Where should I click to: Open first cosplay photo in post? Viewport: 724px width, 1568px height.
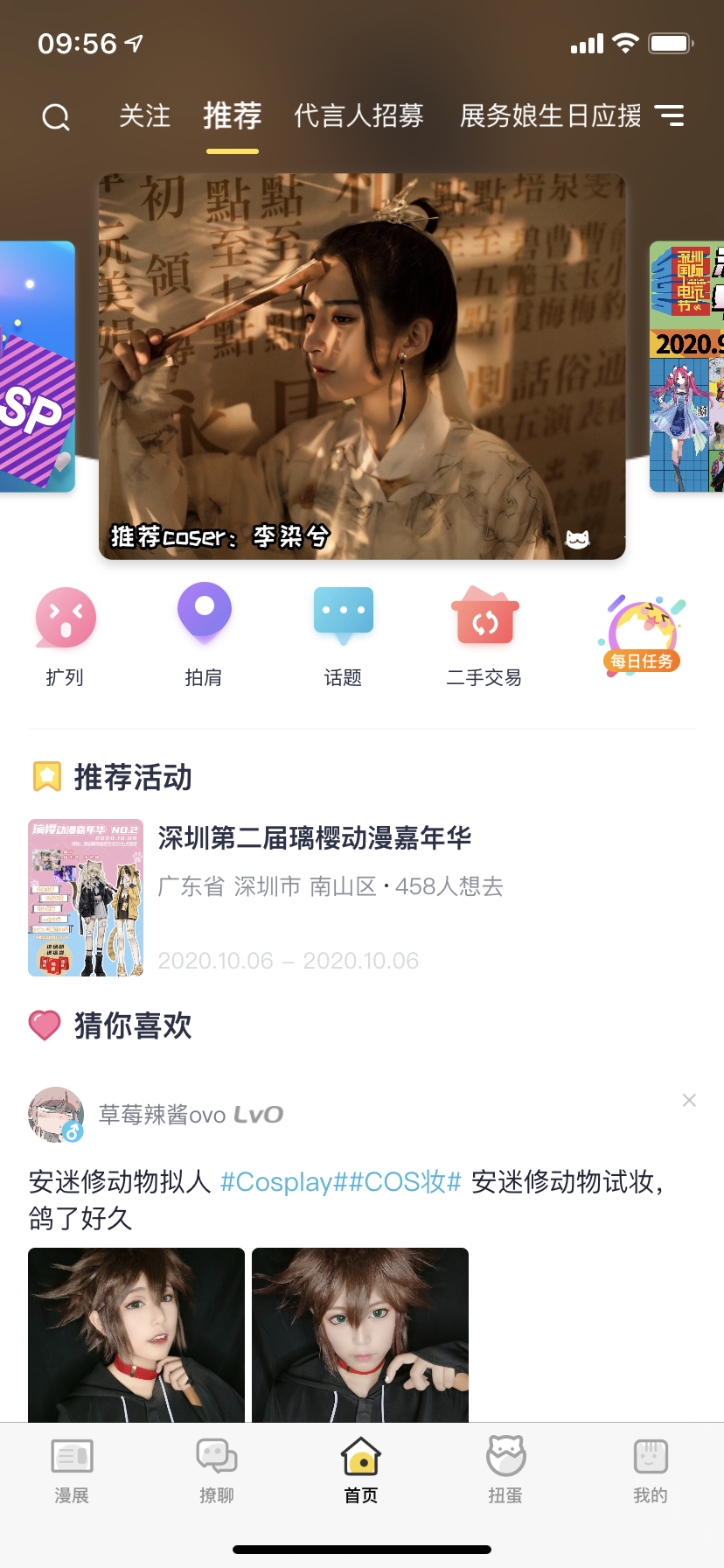[x=136, y=1333]
